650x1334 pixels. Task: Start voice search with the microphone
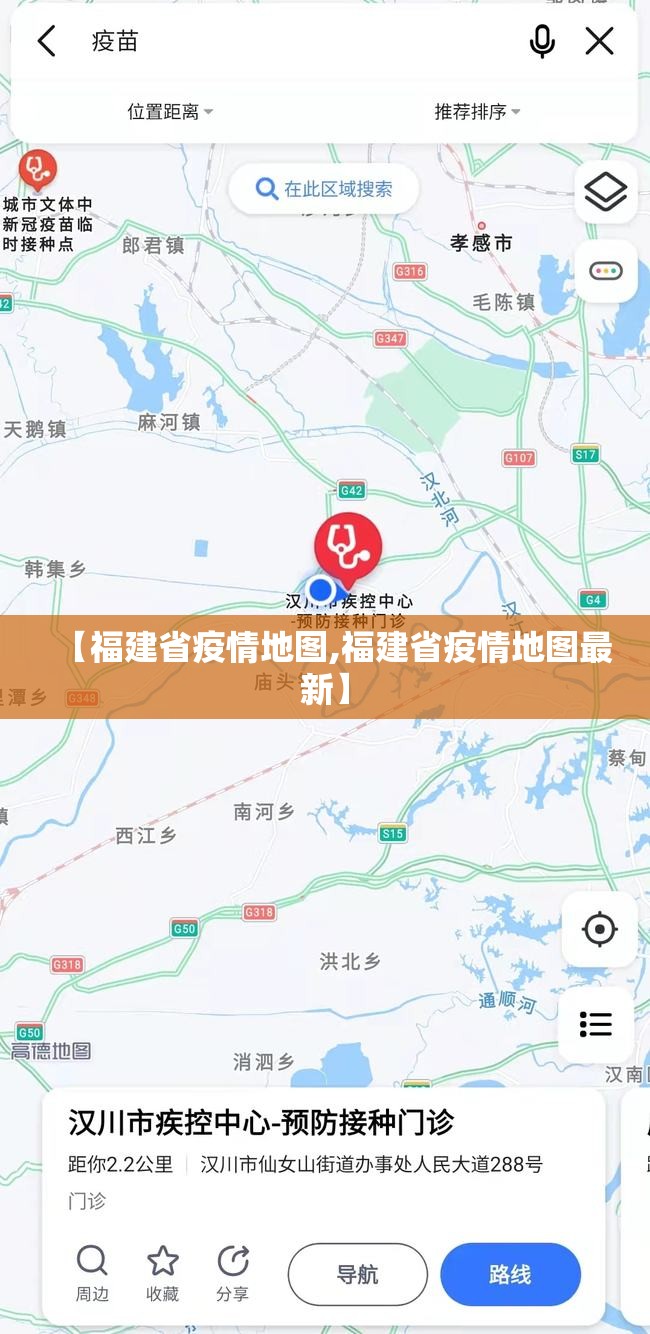542,41
